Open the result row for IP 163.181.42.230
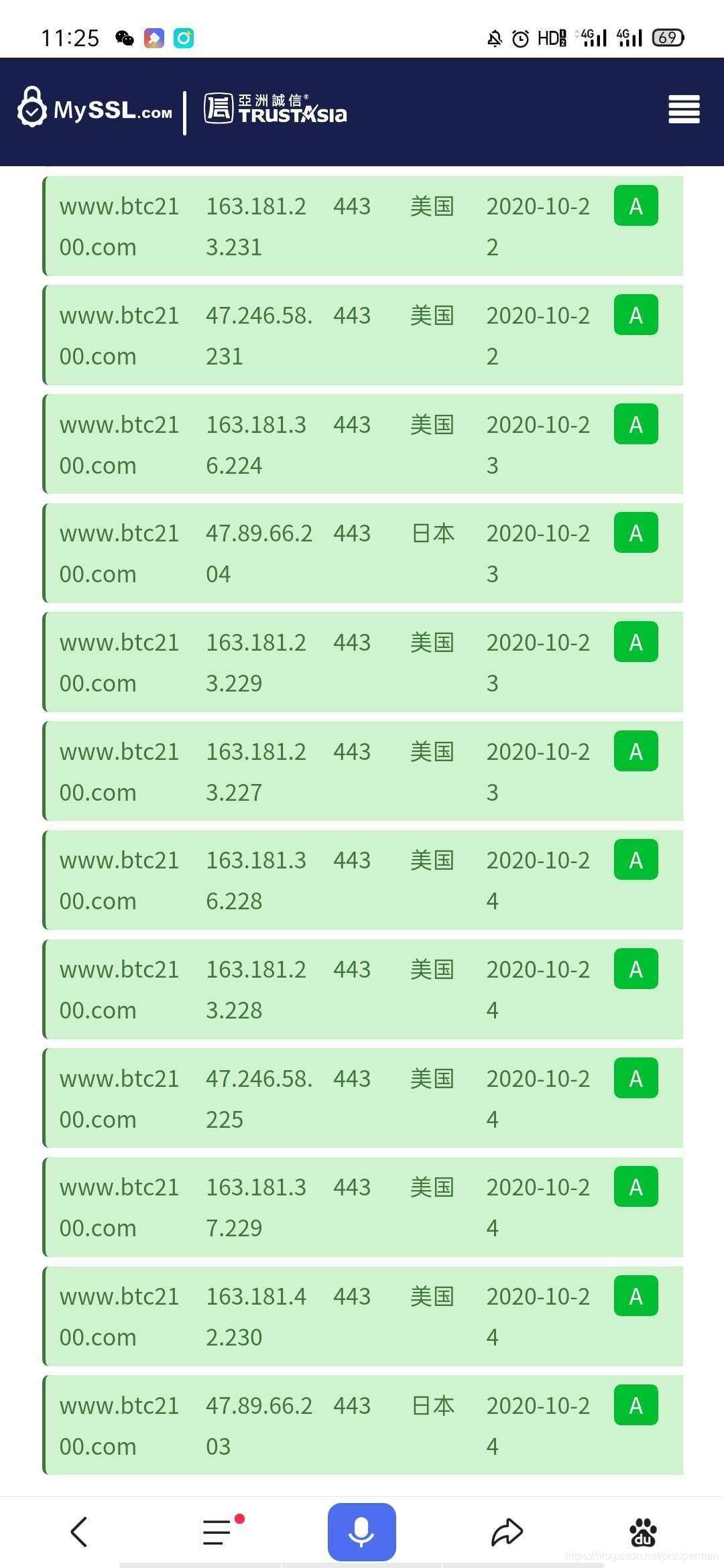The image size is (724, 1568). [x=363, y=1316]
